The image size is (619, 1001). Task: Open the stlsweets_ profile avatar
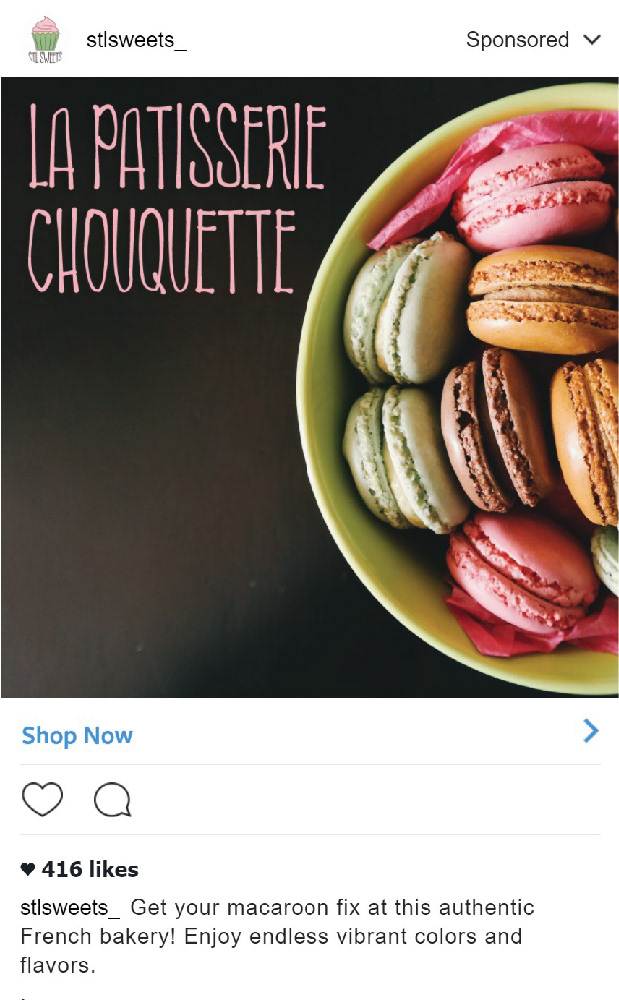click(45, 40)
